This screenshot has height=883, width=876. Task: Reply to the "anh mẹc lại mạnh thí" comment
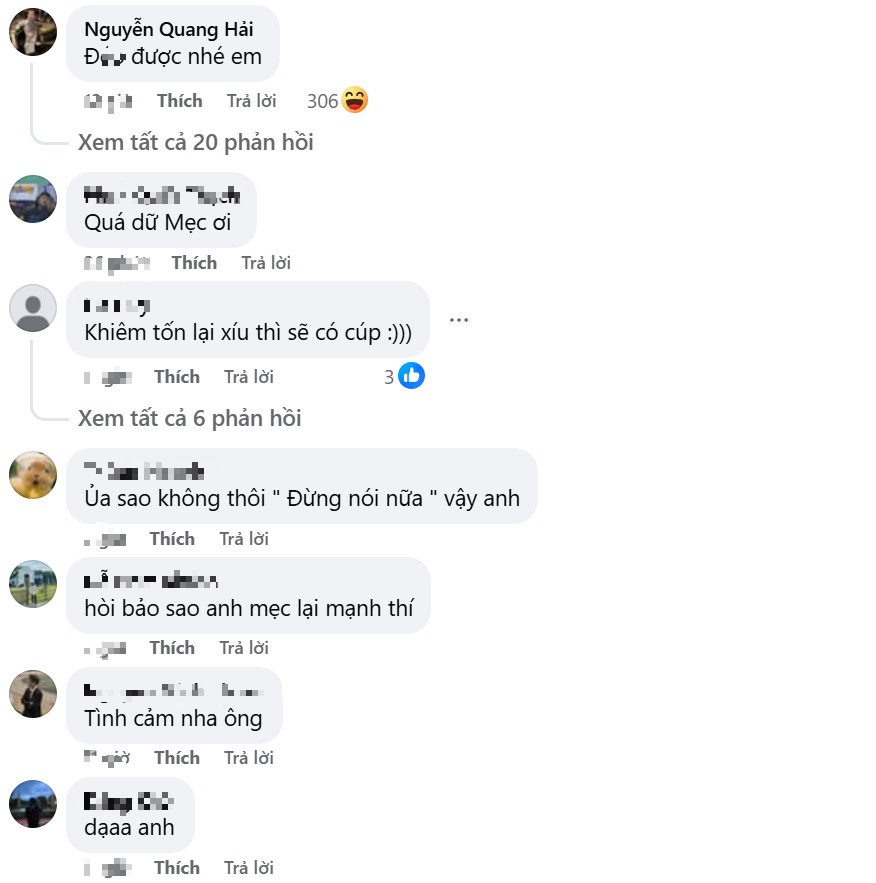point(244,648)
